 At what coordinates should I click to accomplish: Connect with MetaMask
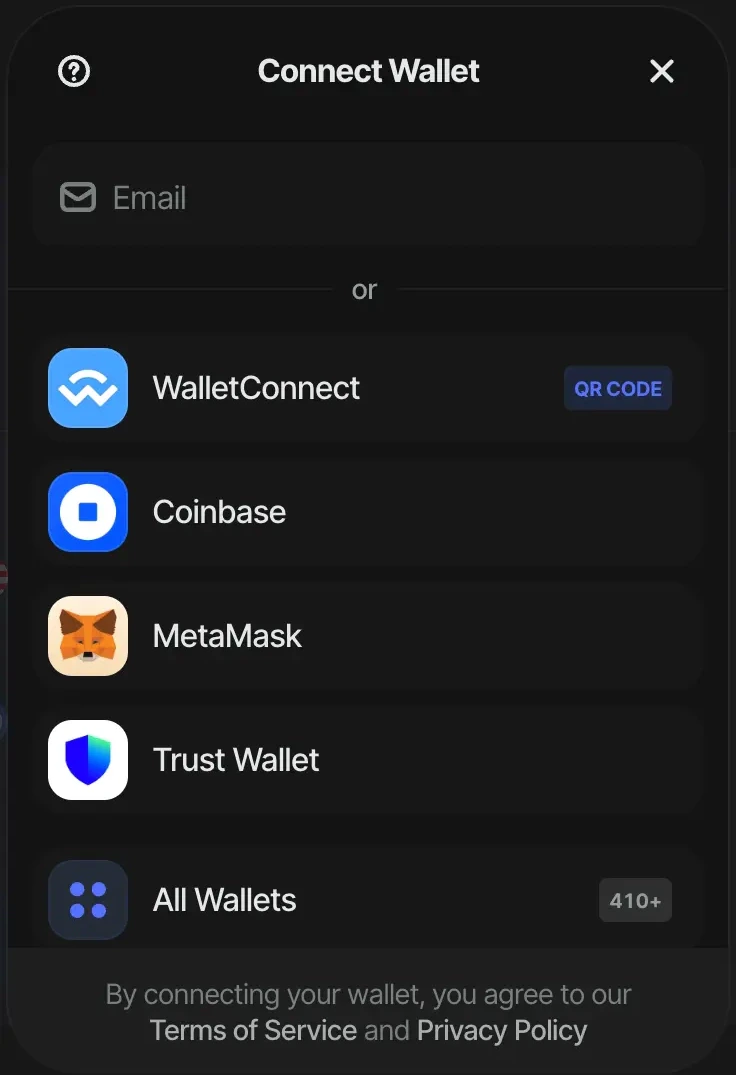368,636
